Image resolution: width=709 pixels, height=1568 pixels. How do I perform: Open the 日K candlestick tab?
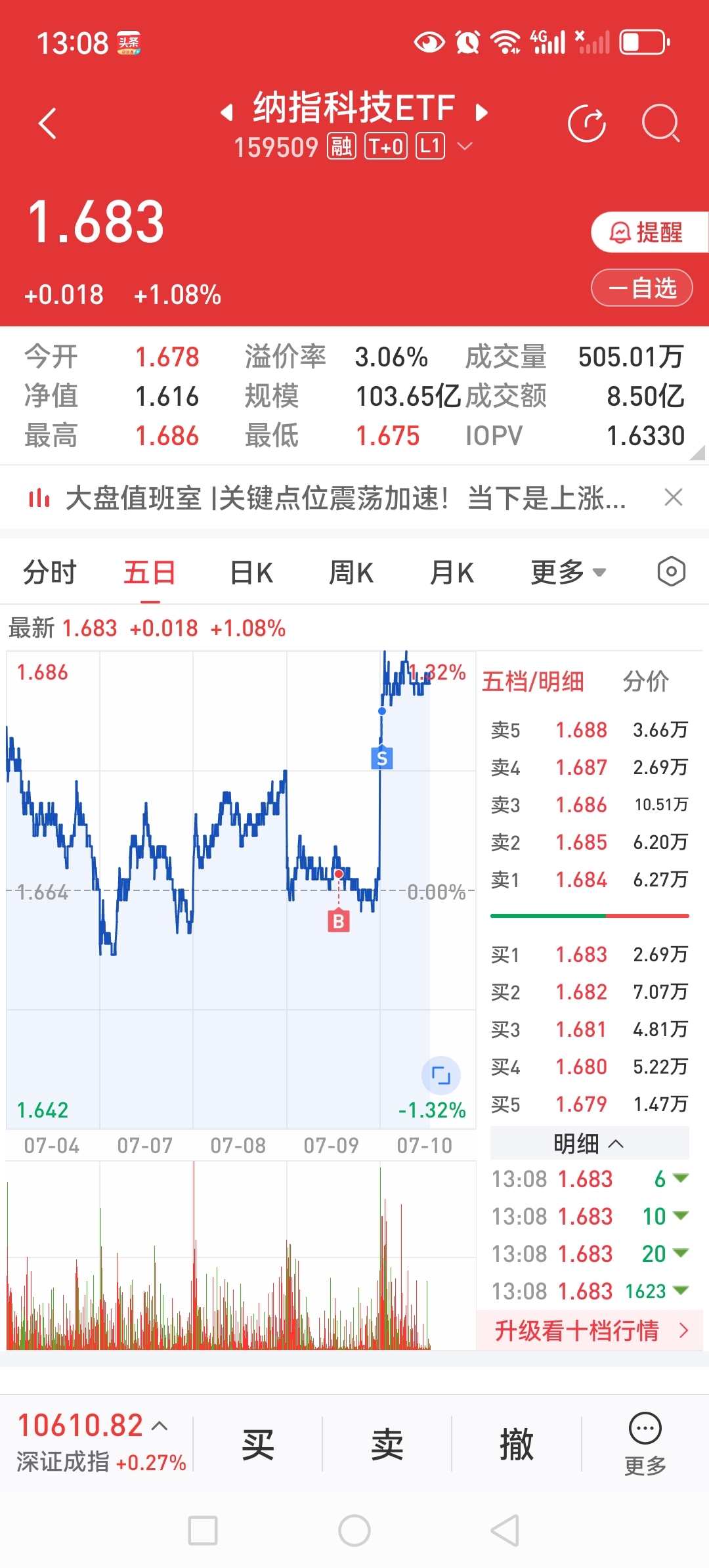point(251,572)
